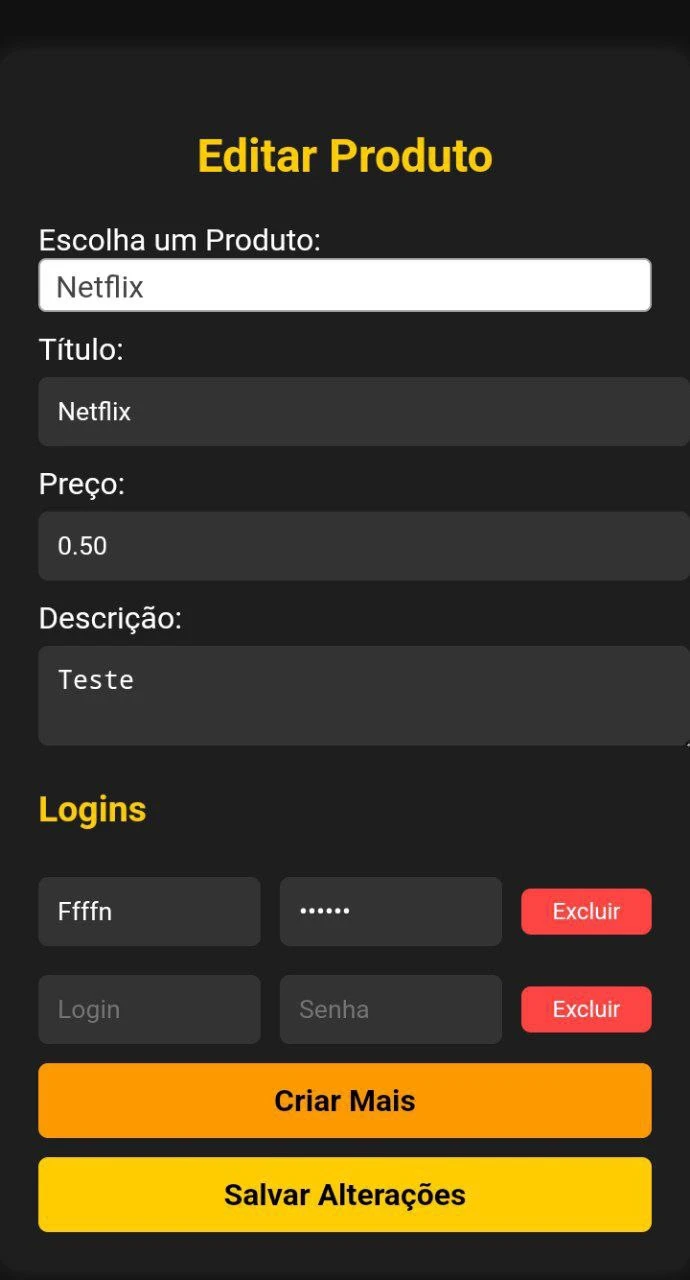Delete the Ffffn login with Excluir
Image resolution: width=690 pixels, height=1280 pixels.
586,911
